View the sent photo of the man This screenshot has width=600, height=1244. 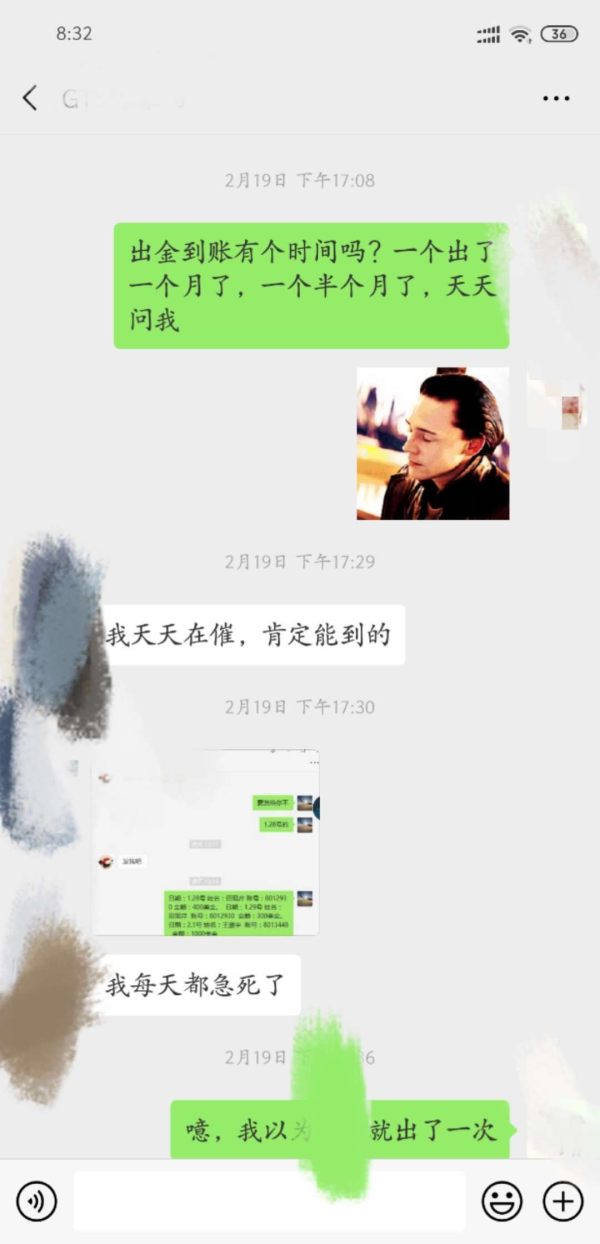pyautogui.click(x=432, y=443)
